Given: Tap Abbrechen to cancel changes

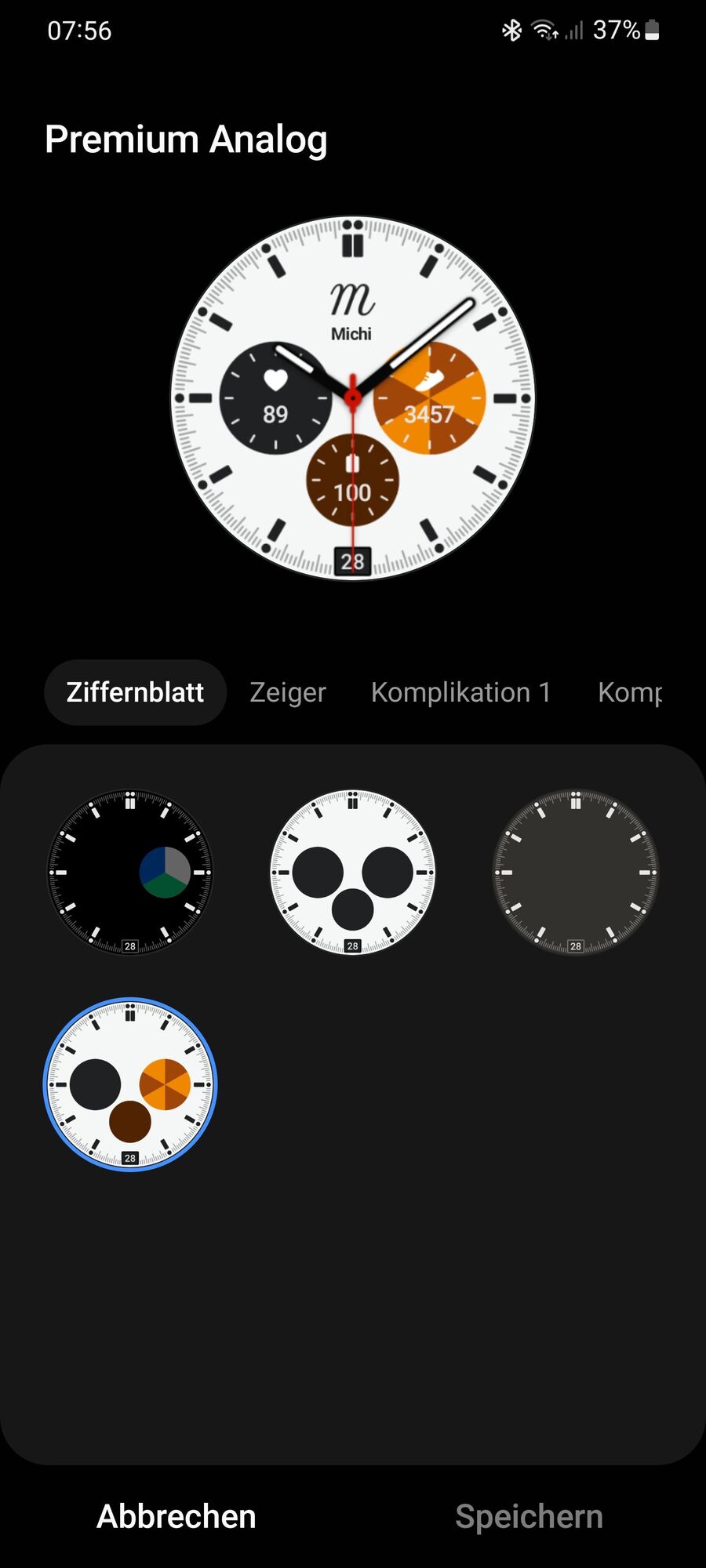Looking at the screenshot, I should pyautogui.click(x=176, y=1516).
